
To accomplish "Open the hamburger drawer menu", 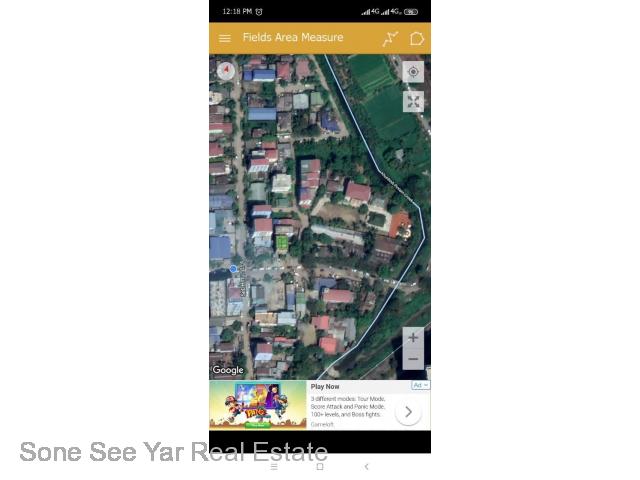I will (224, 38).
